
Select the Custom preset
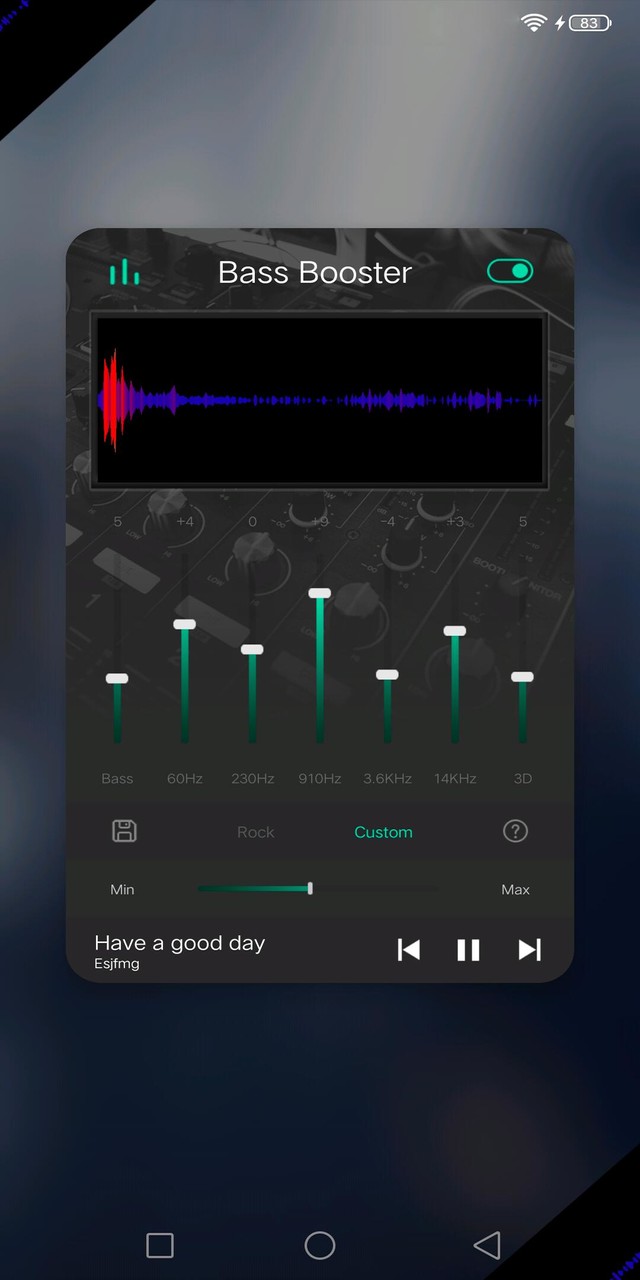[x=383, y=832]
